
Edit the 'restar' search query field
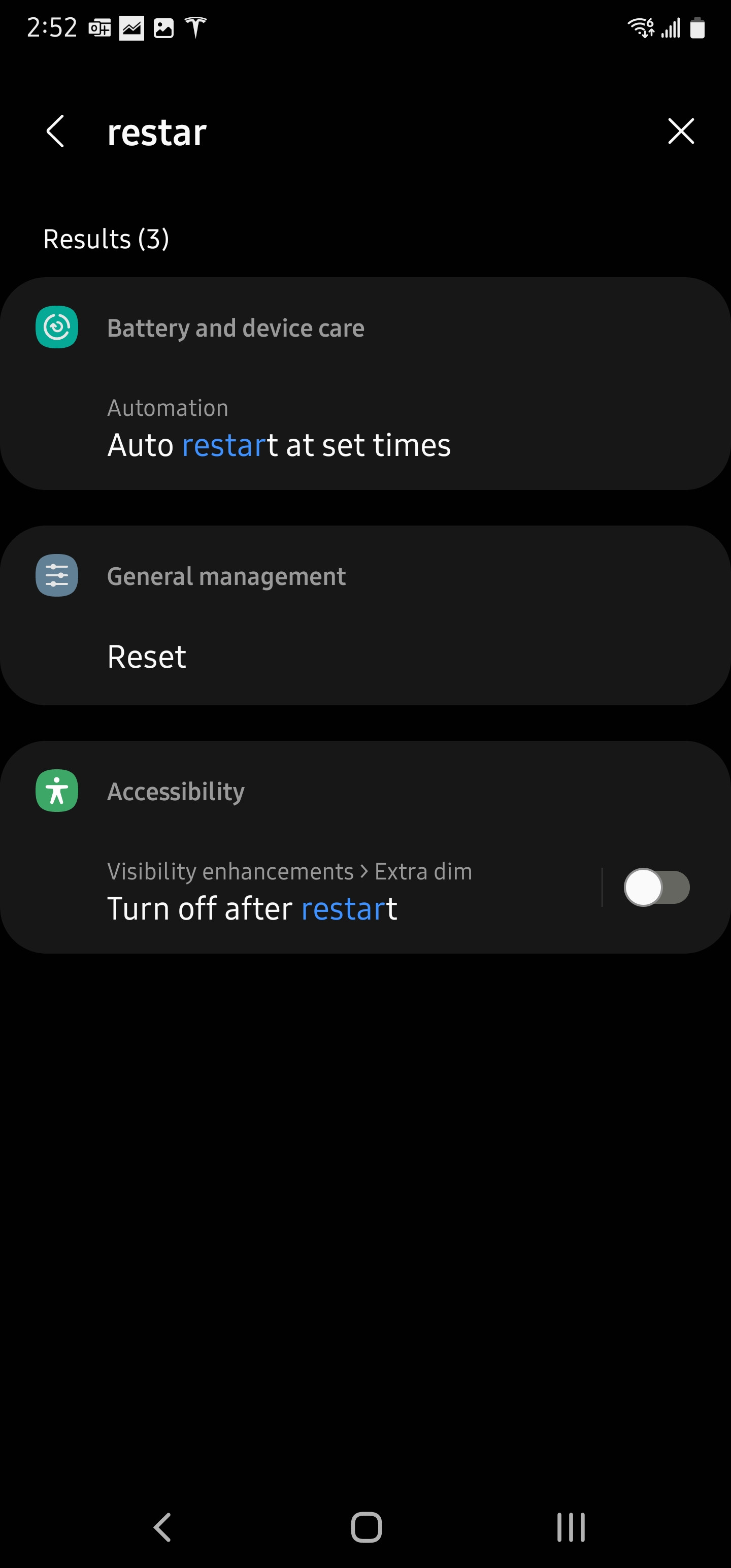coord(365,133)
